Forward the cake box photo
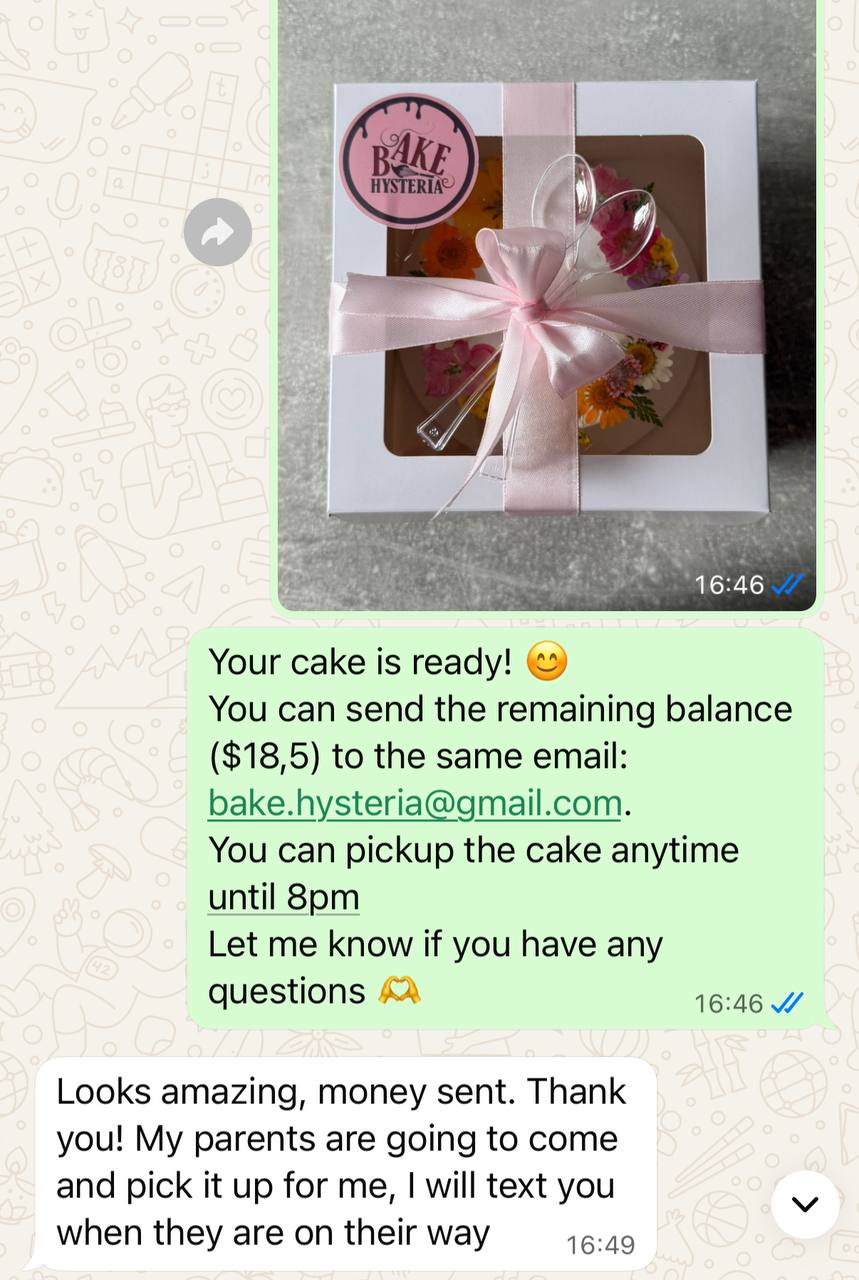859x1280 pixels. (217, 232)
